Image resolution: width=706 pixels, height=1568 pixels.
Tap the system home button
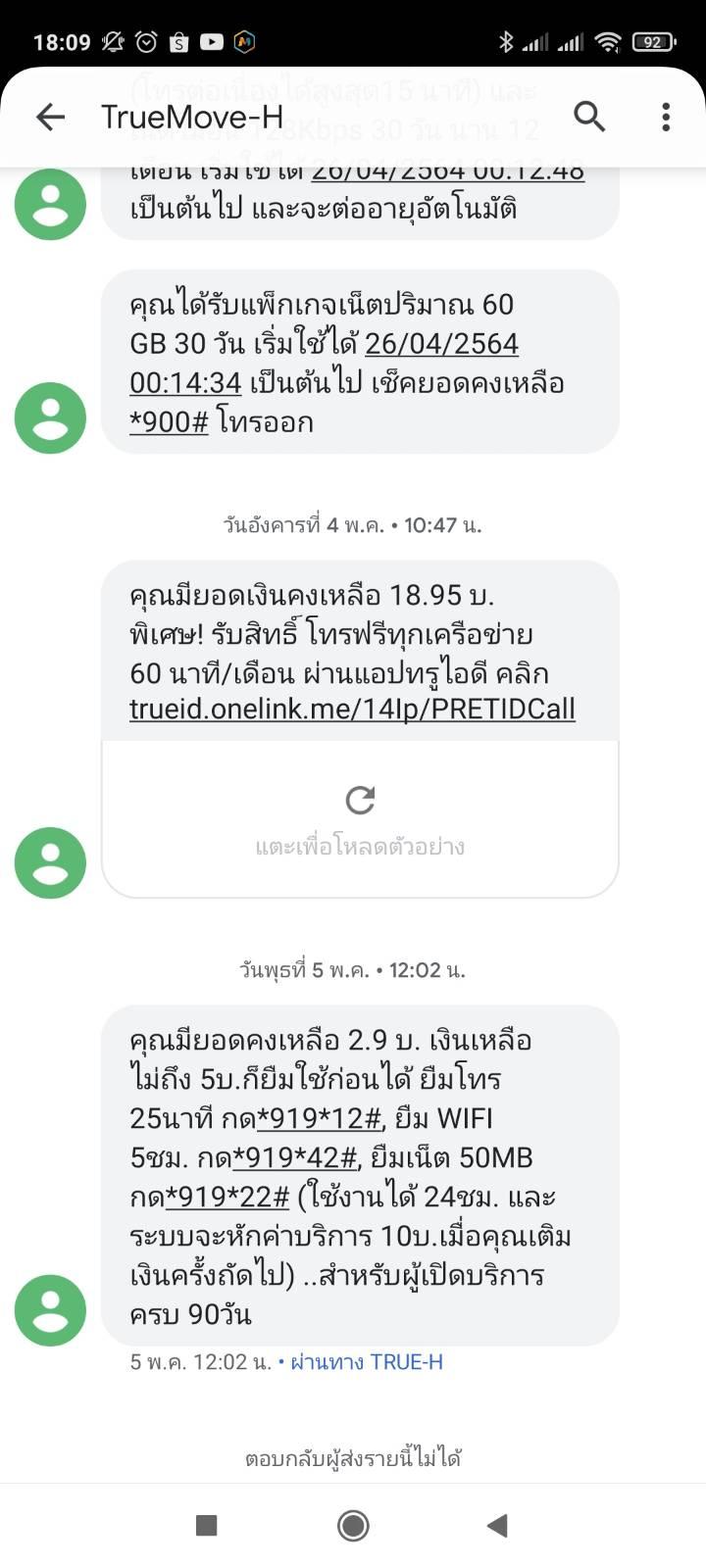353,1525
